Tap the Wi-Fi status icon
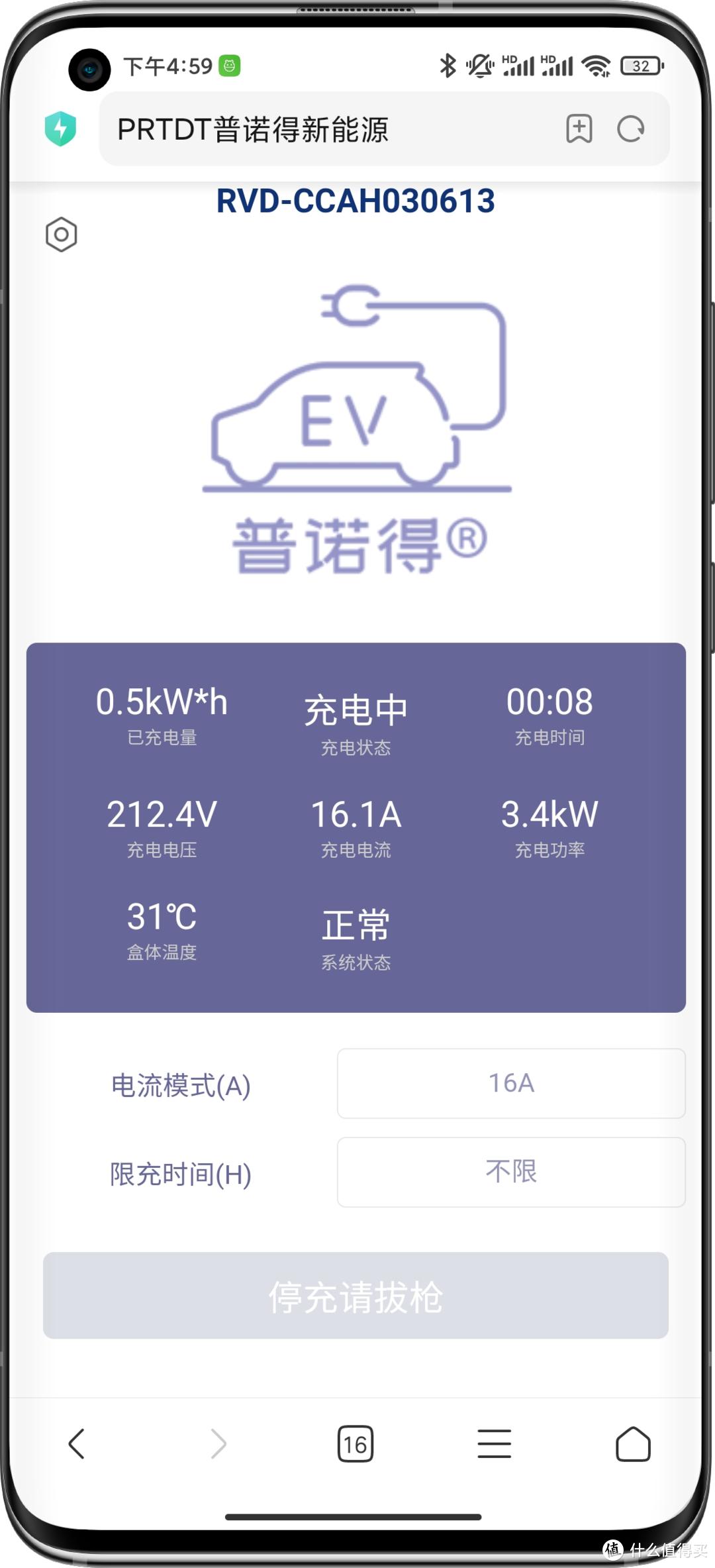 [x=595, y=66]
